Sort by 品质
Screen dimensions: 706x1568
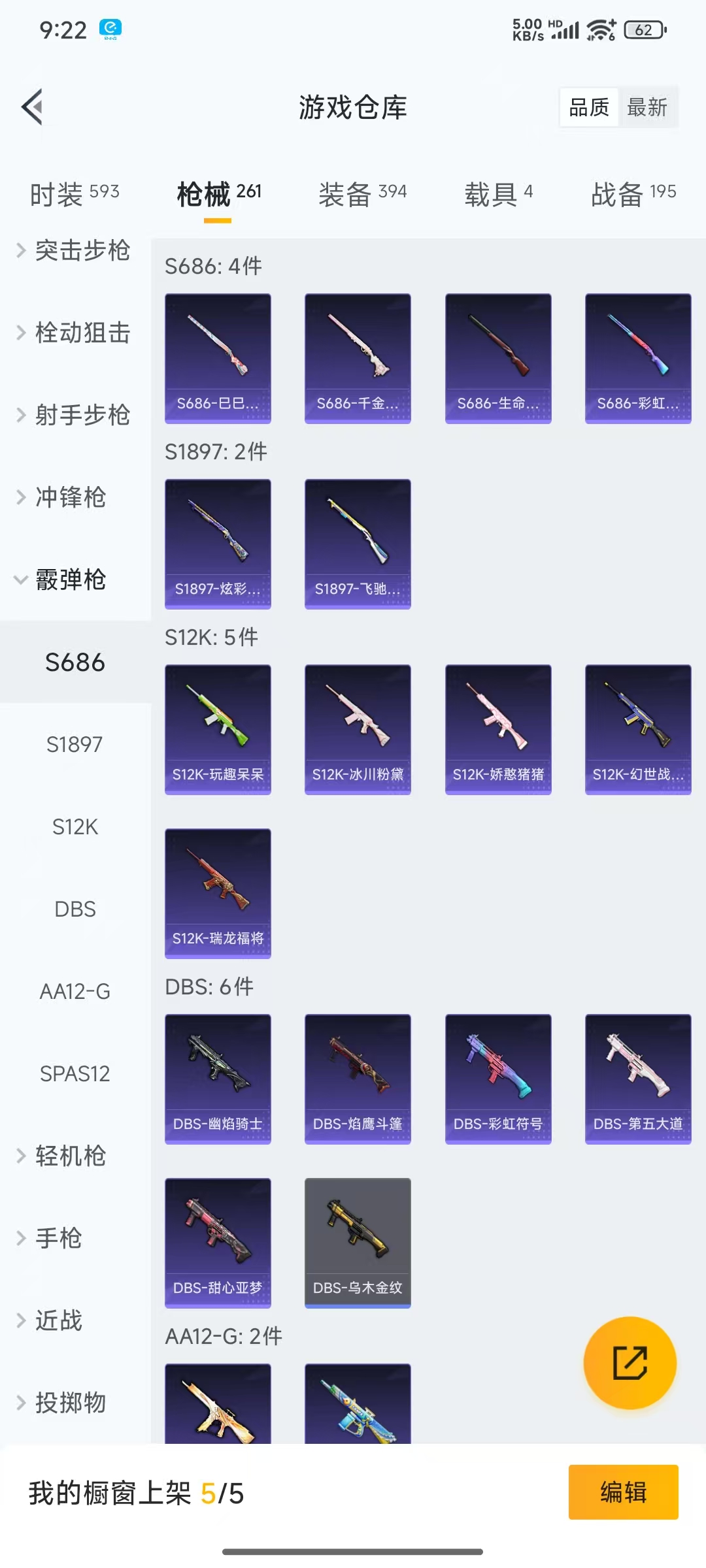(589, 107)
